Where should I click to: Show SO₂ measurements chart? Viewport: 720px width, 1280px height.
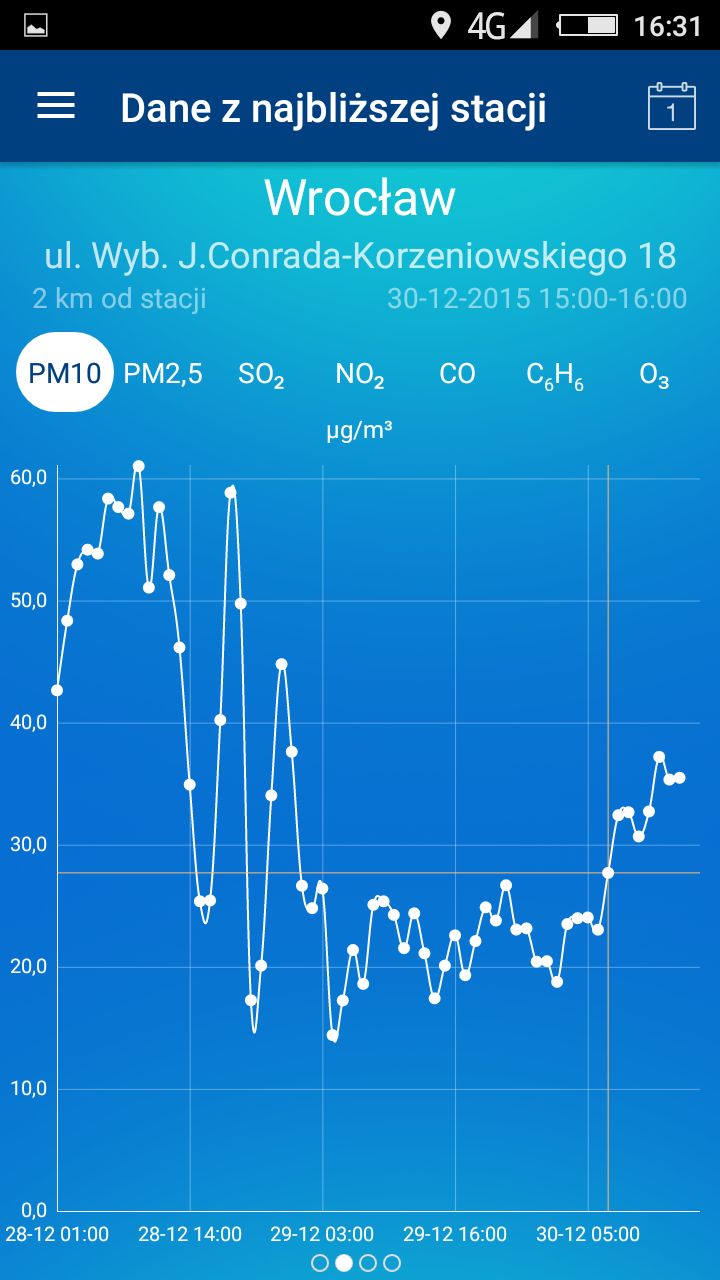pyautogui.click(x=261, y=375)
